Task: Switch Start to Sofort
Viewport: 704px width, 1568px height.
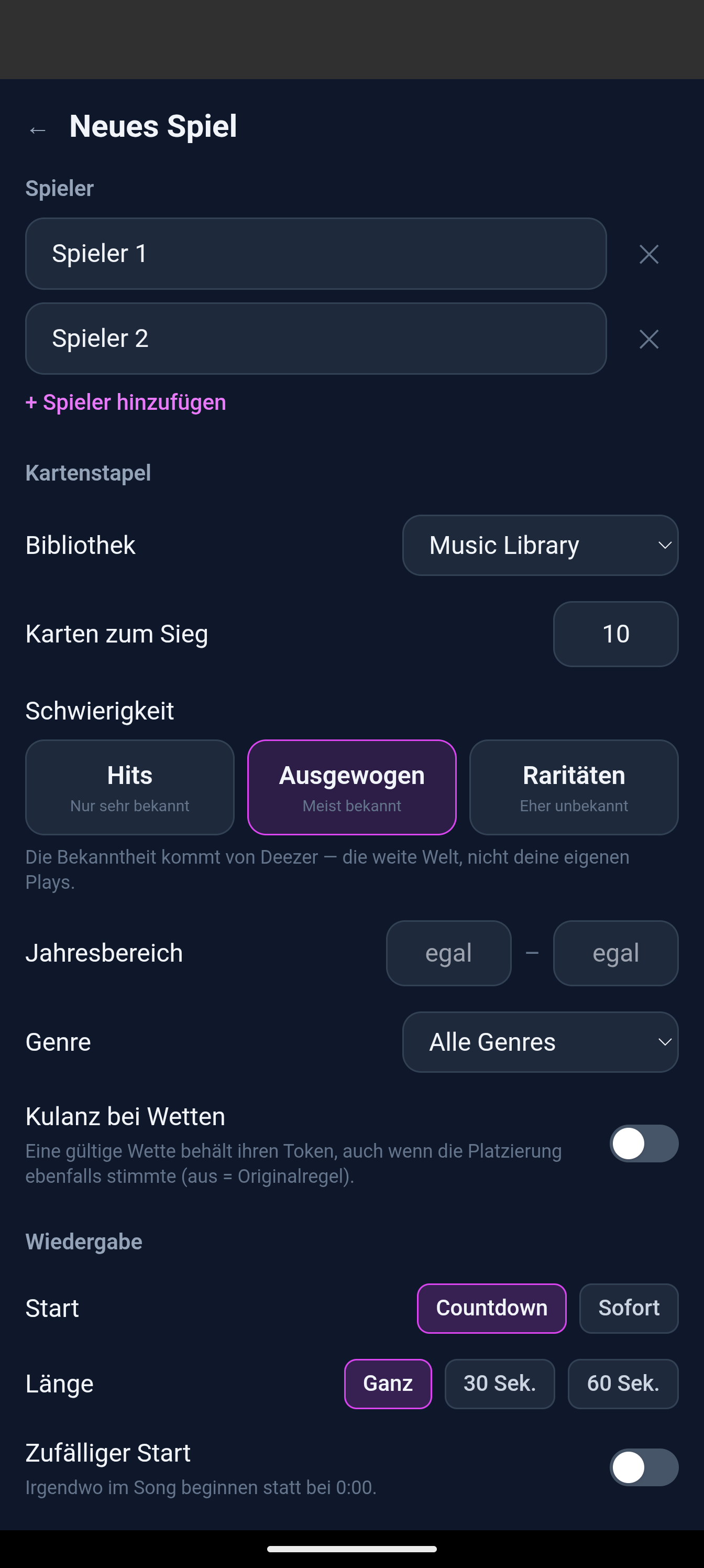Action: [x=629, y=1309]
